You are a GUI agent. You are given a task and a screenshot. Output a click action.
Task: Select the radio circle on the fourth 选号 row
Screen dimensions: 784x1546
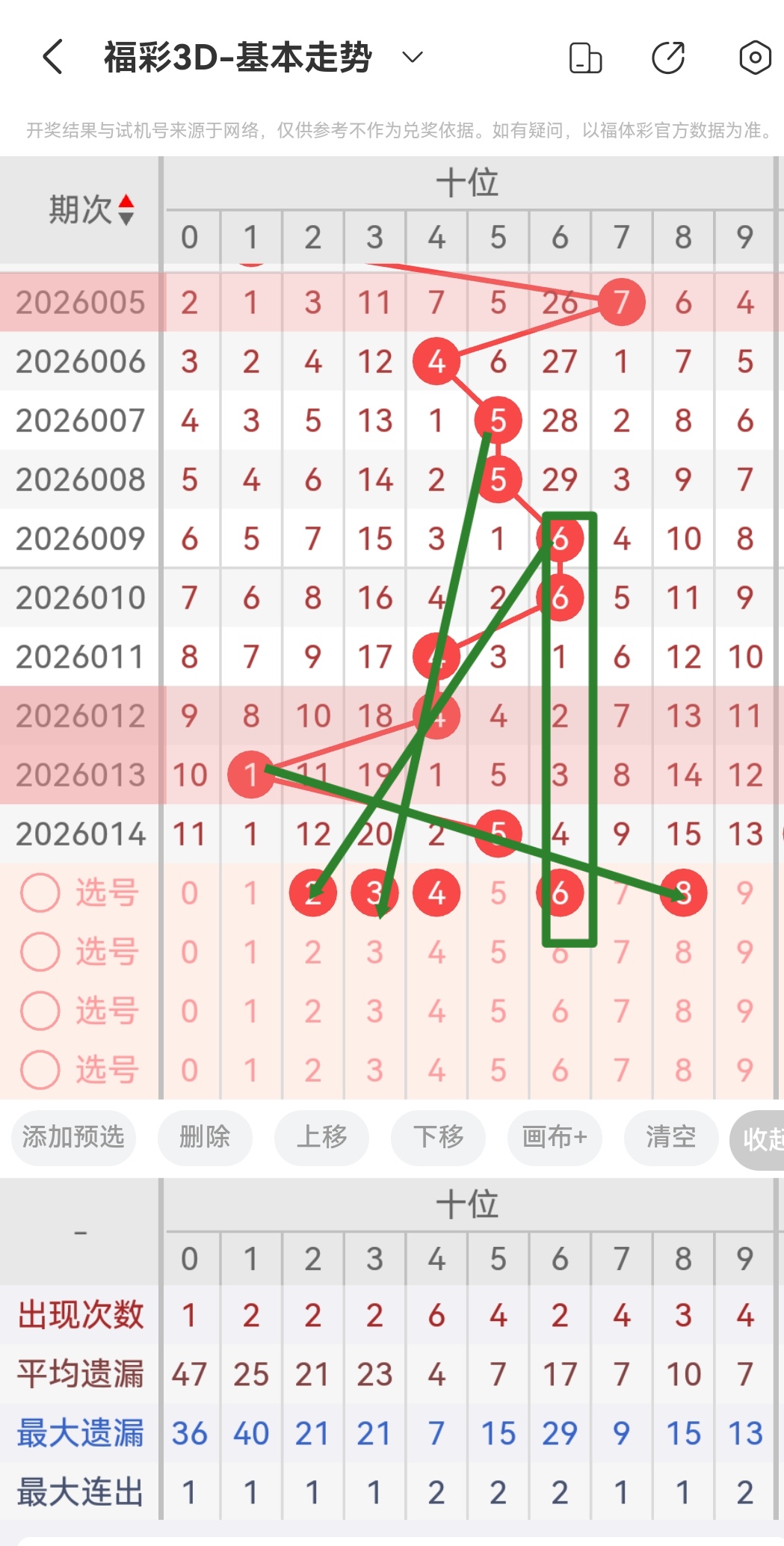coord(40,1069)
